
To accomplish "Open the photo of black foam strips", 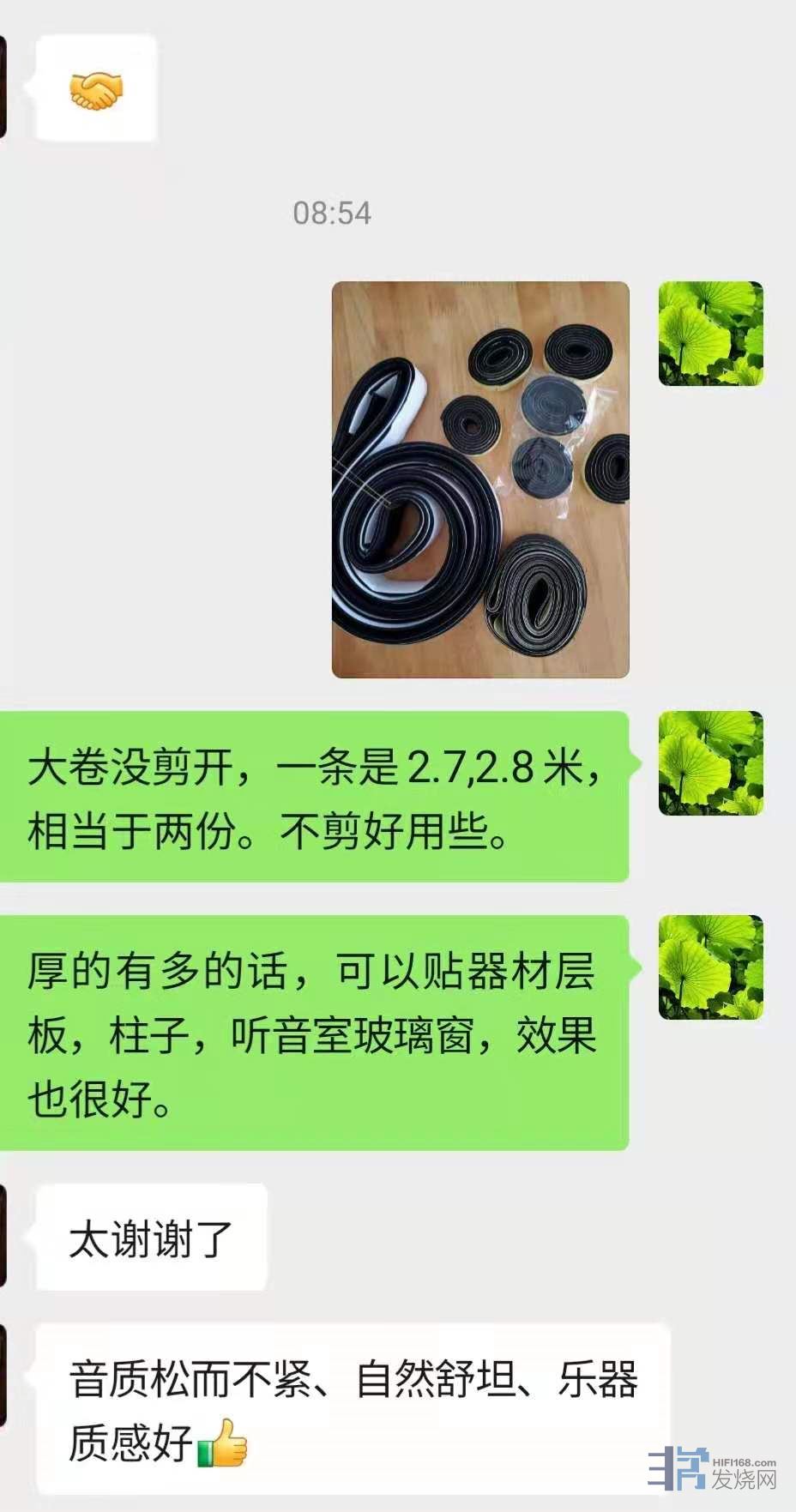I will pos(480,479).
